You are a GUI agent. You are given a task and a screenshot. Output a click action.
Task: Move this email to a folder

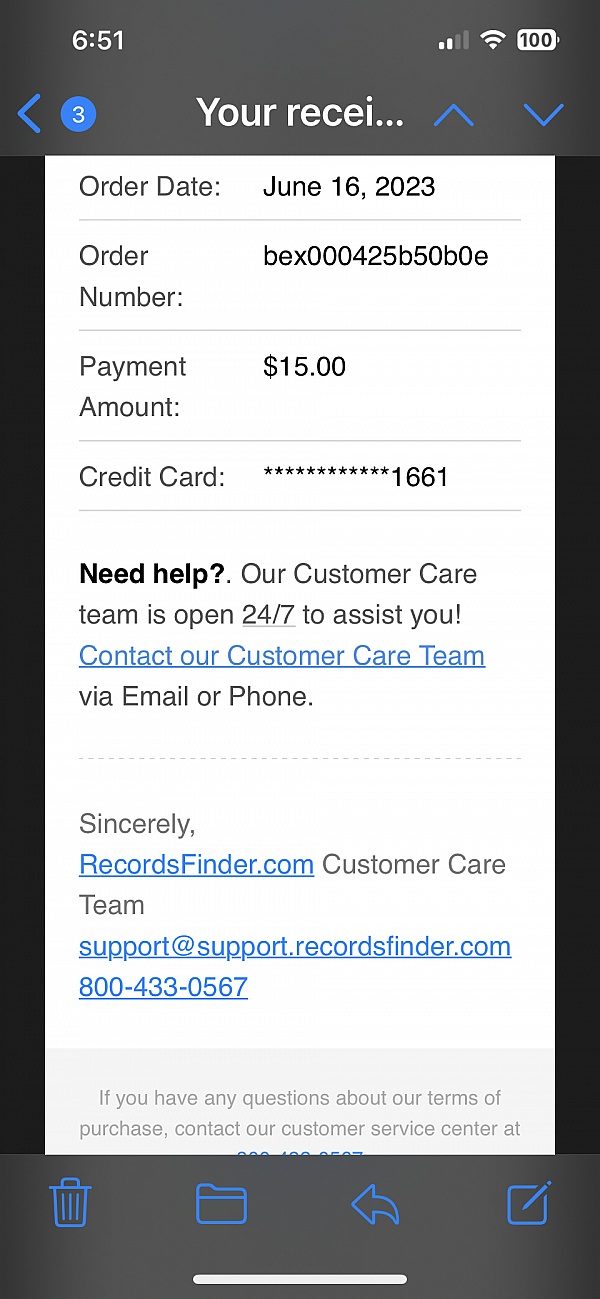pos(221,1203)
